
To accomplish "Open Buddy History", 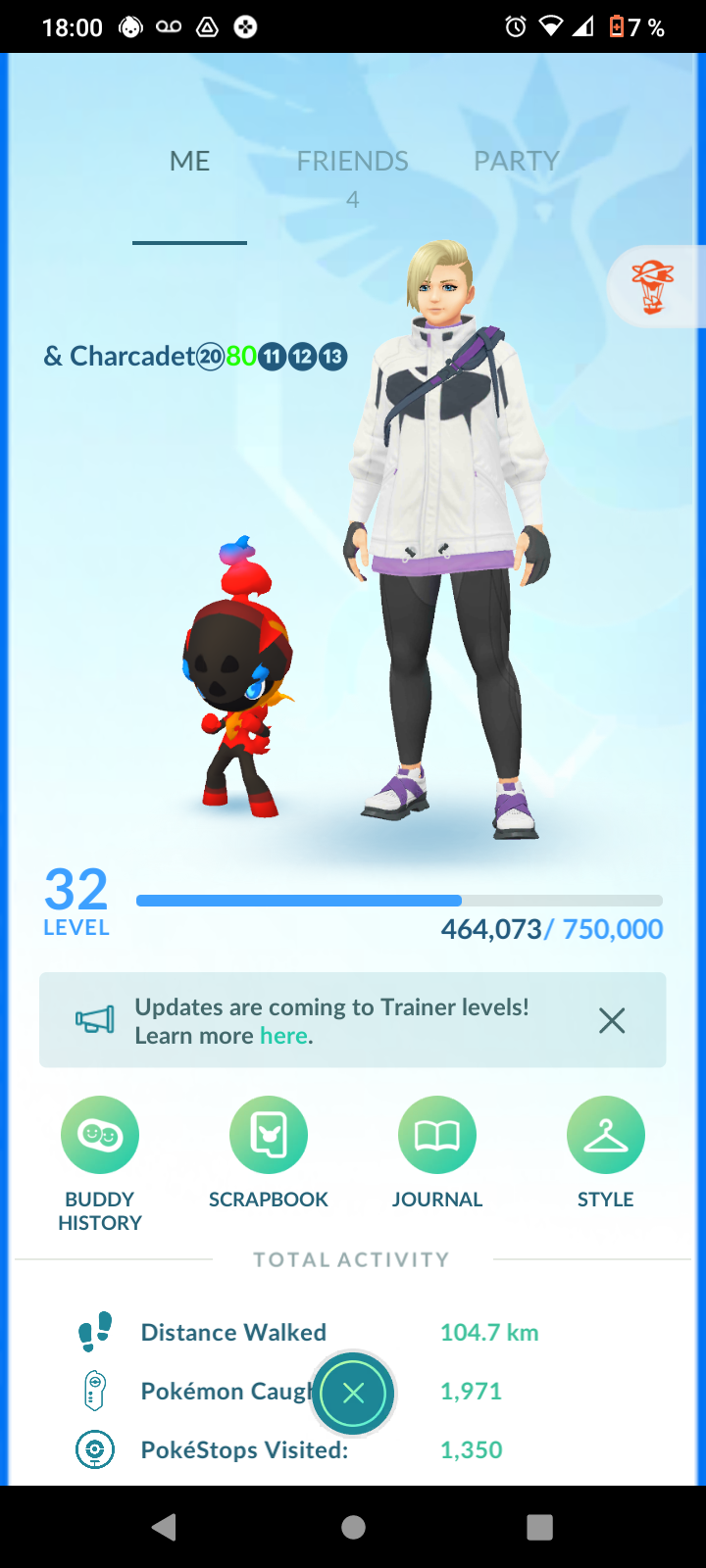I will [100, 1135].
